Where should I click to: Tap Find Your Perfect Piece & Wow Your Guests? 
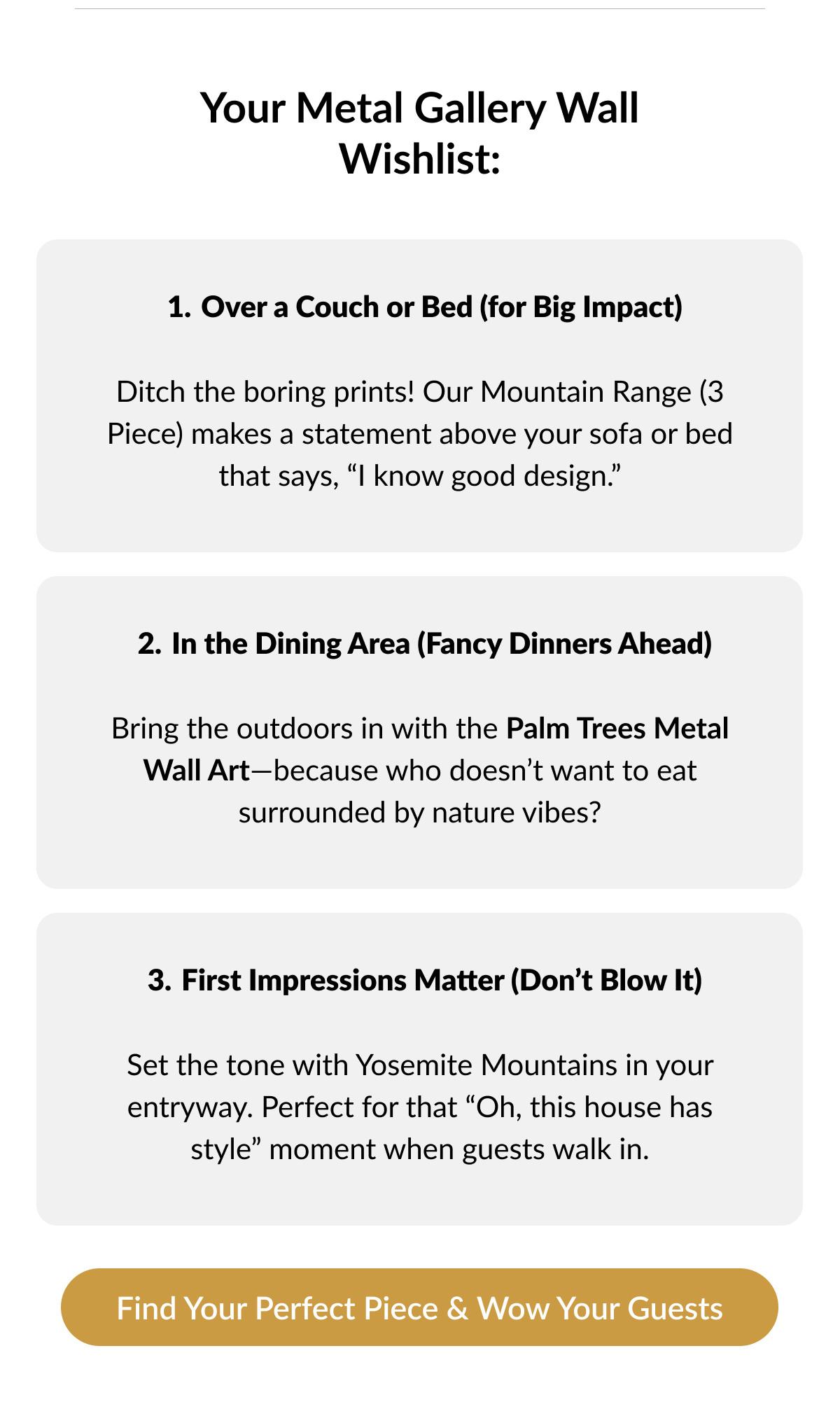(x=419, y=1308)
